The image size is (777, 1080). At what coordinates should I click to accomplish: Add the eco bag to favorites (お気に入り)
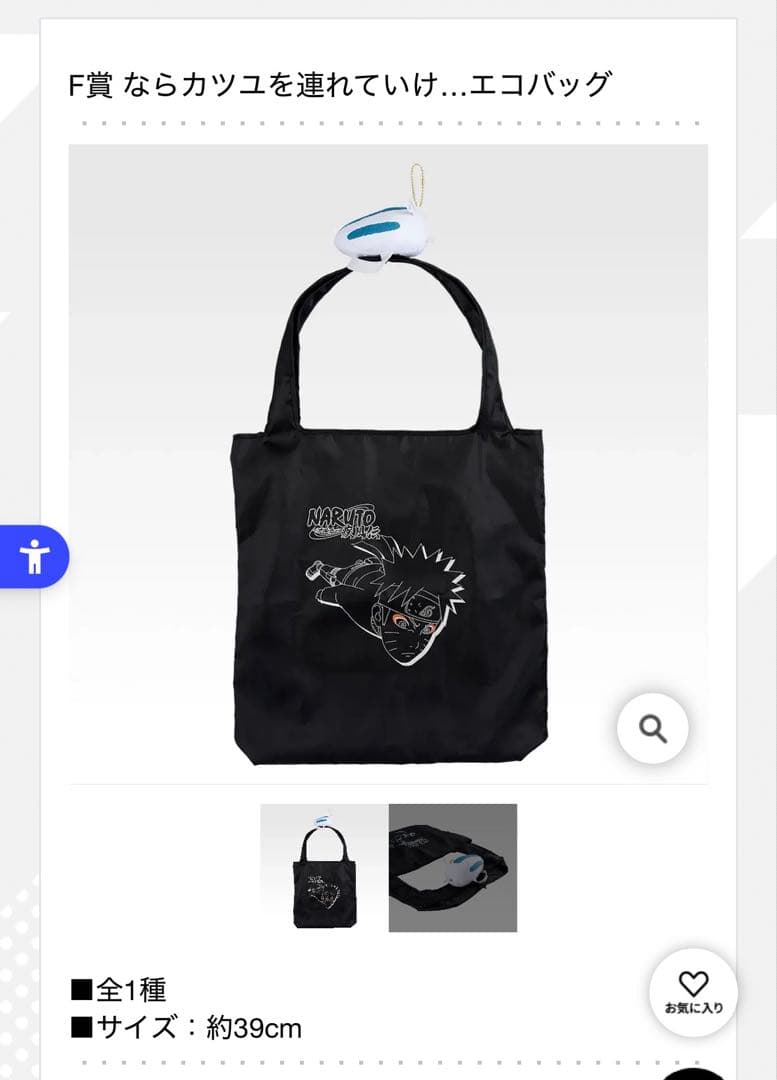693,992
